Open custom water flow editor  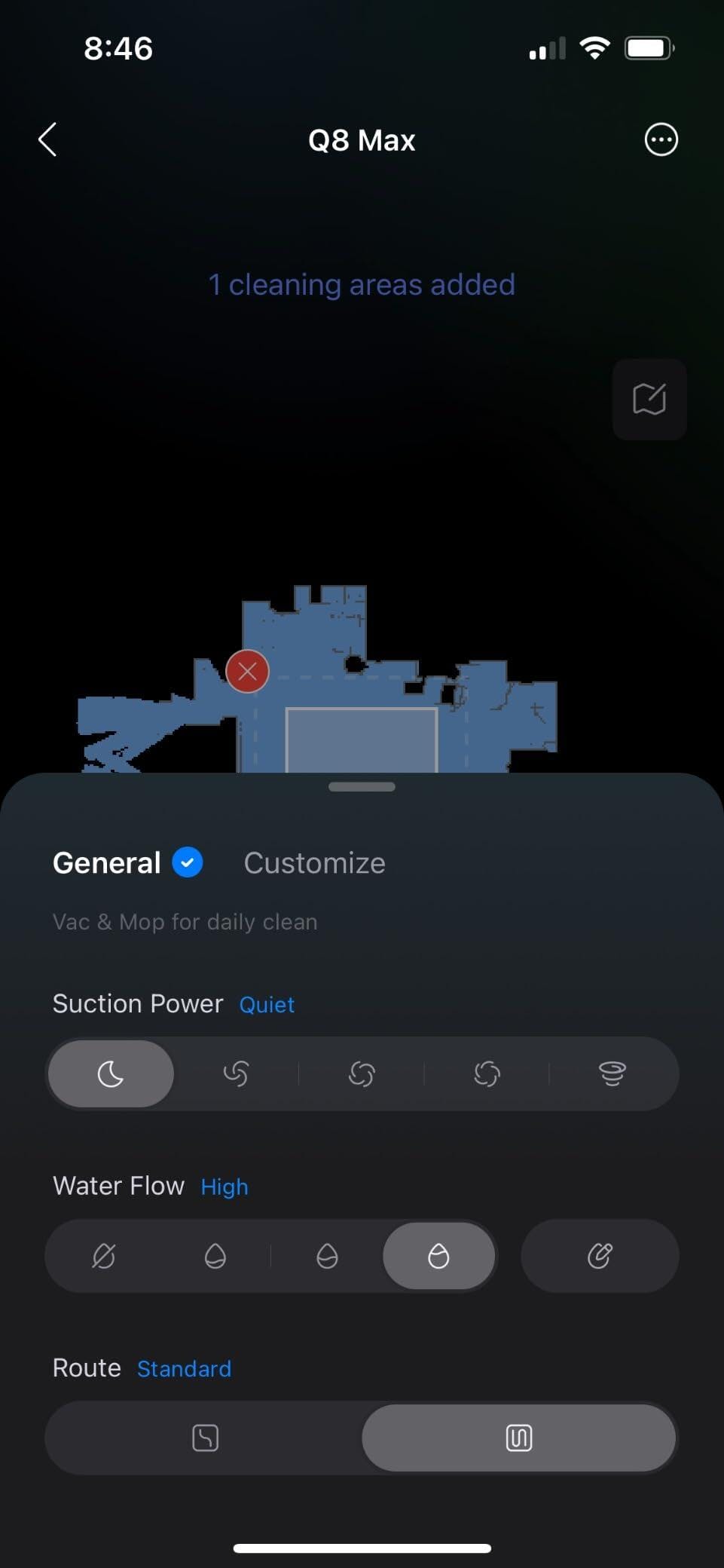point(600,1256)
